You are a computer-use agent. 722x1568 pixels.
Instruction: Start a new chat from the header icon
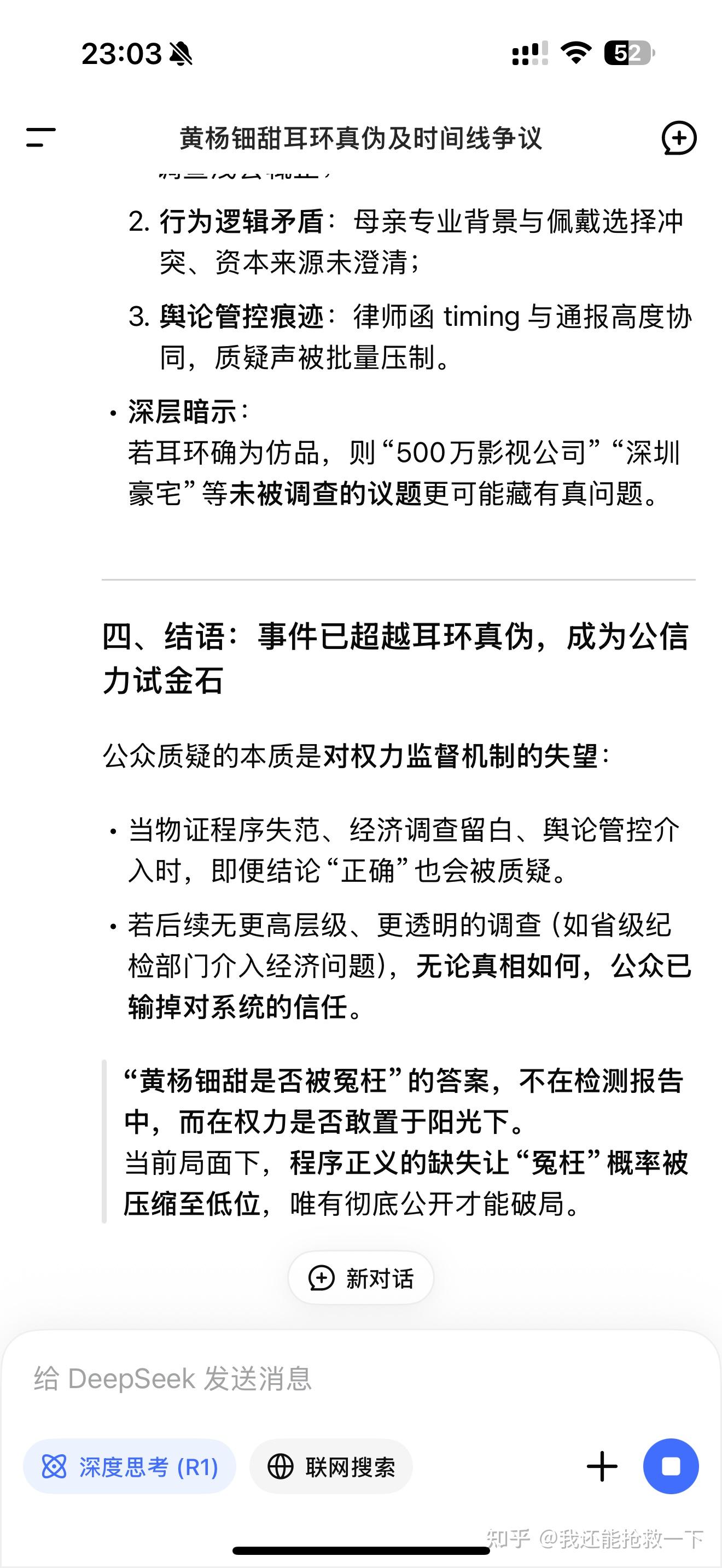coord(679,138)
